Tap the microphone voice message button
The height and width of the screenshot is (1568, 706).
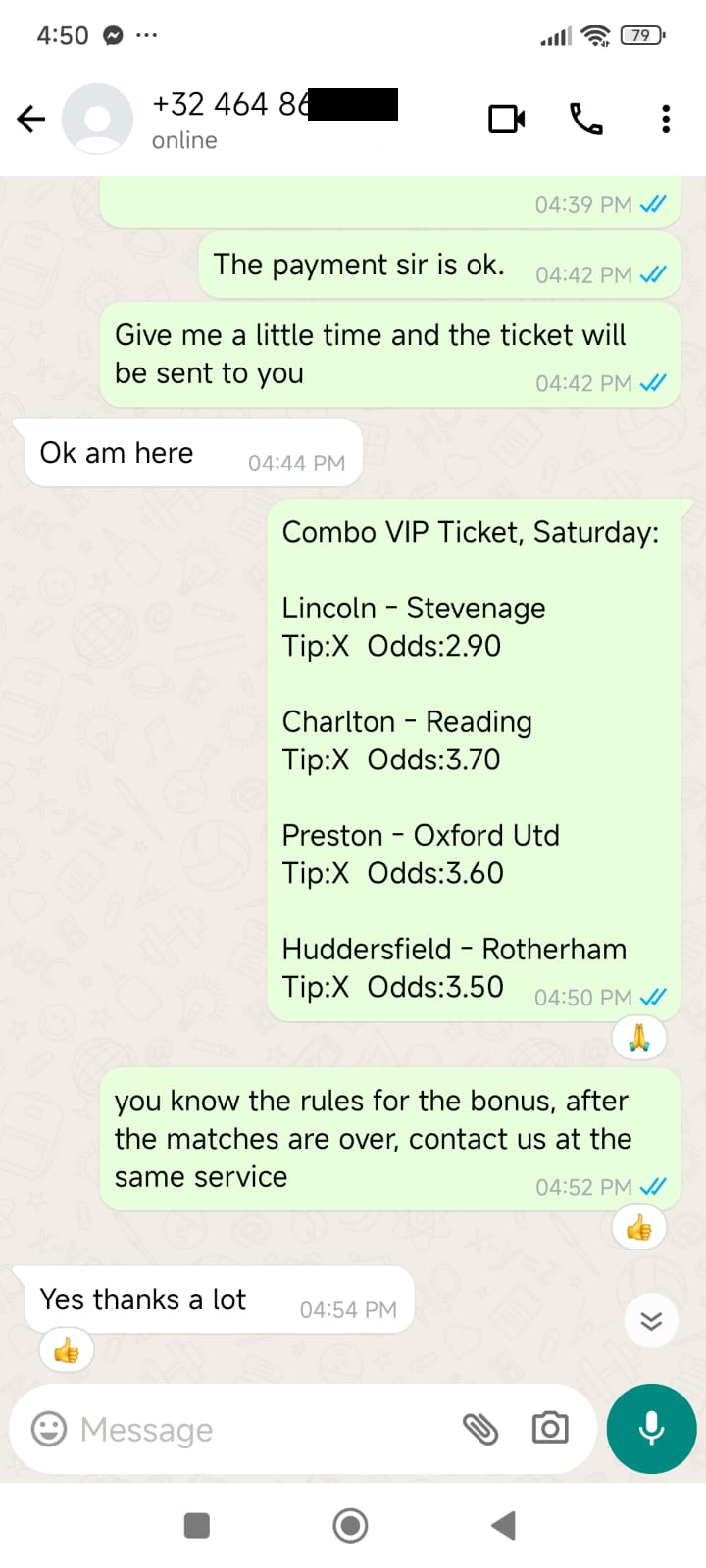tap(652, 1429)
